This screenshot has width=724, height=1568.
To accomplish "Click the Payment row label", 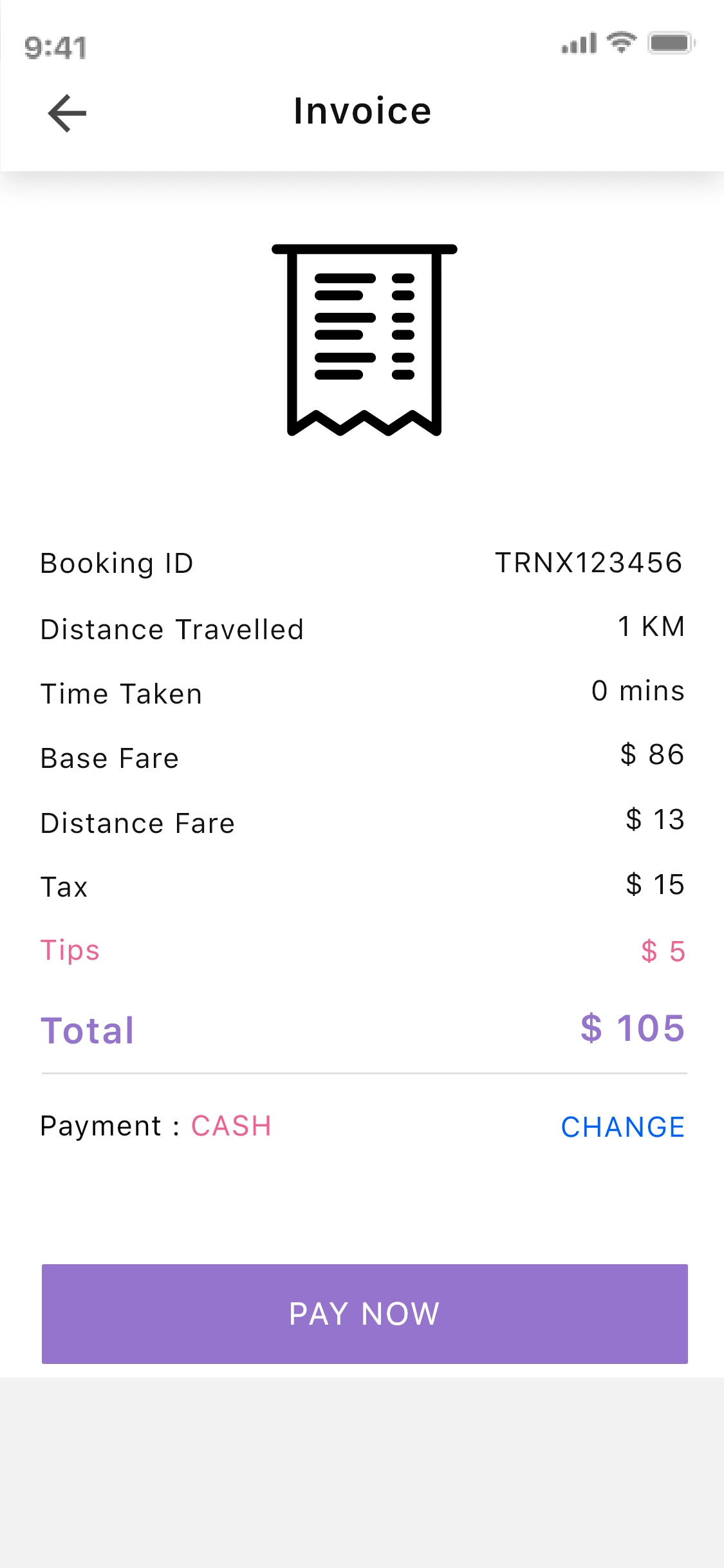I will [x=105, y=1126].
